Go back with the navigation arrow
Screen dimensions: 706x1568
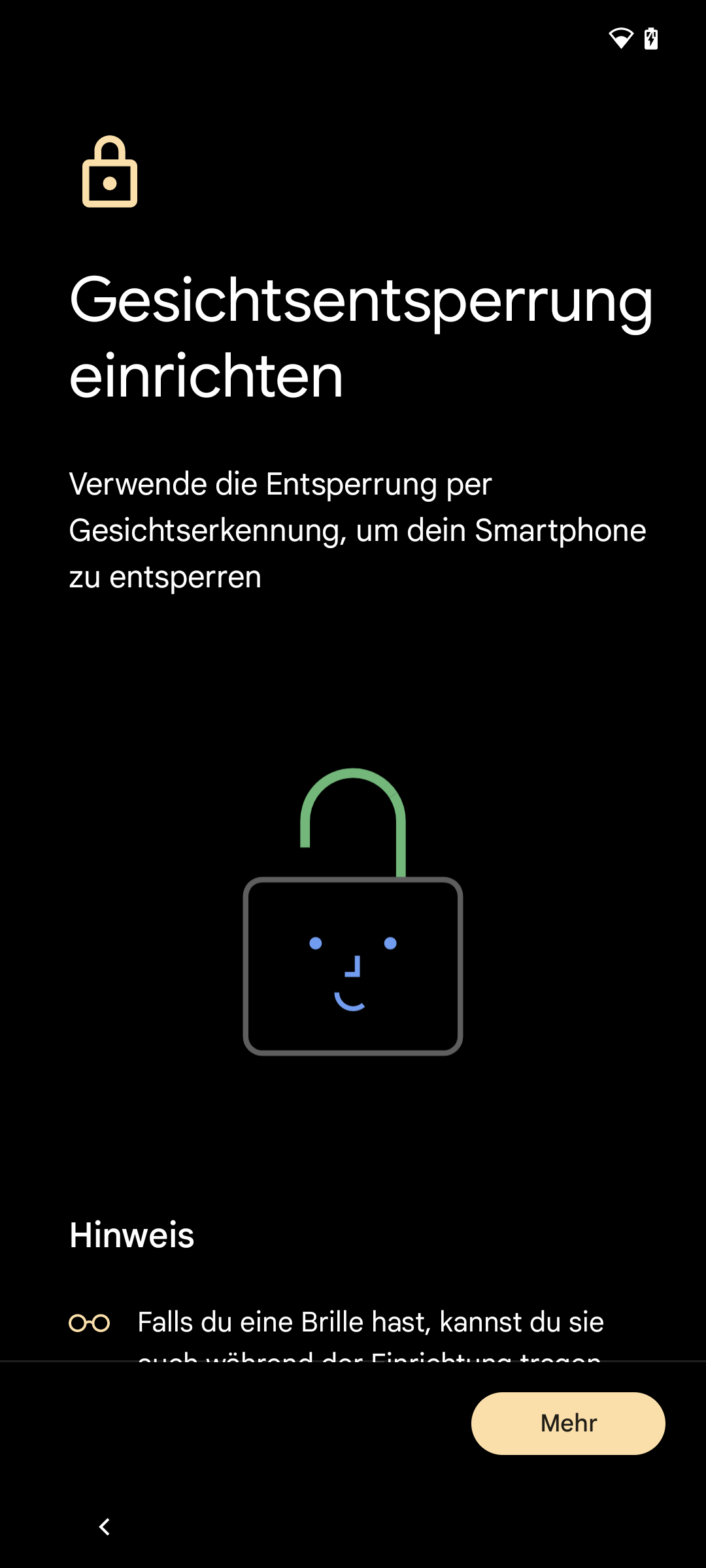click(105, 1527)
